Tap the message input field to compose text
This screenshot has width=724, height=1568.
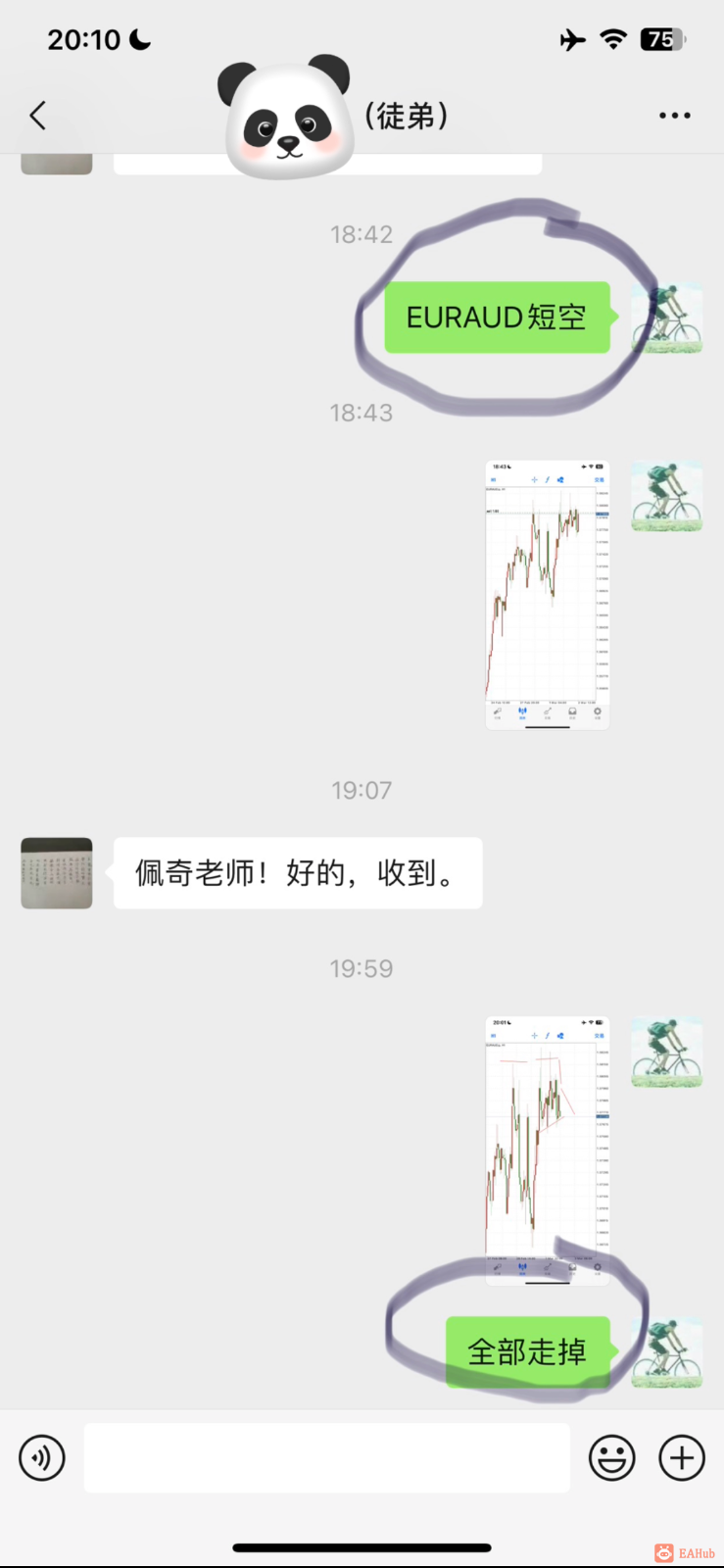coord(326,1457)
